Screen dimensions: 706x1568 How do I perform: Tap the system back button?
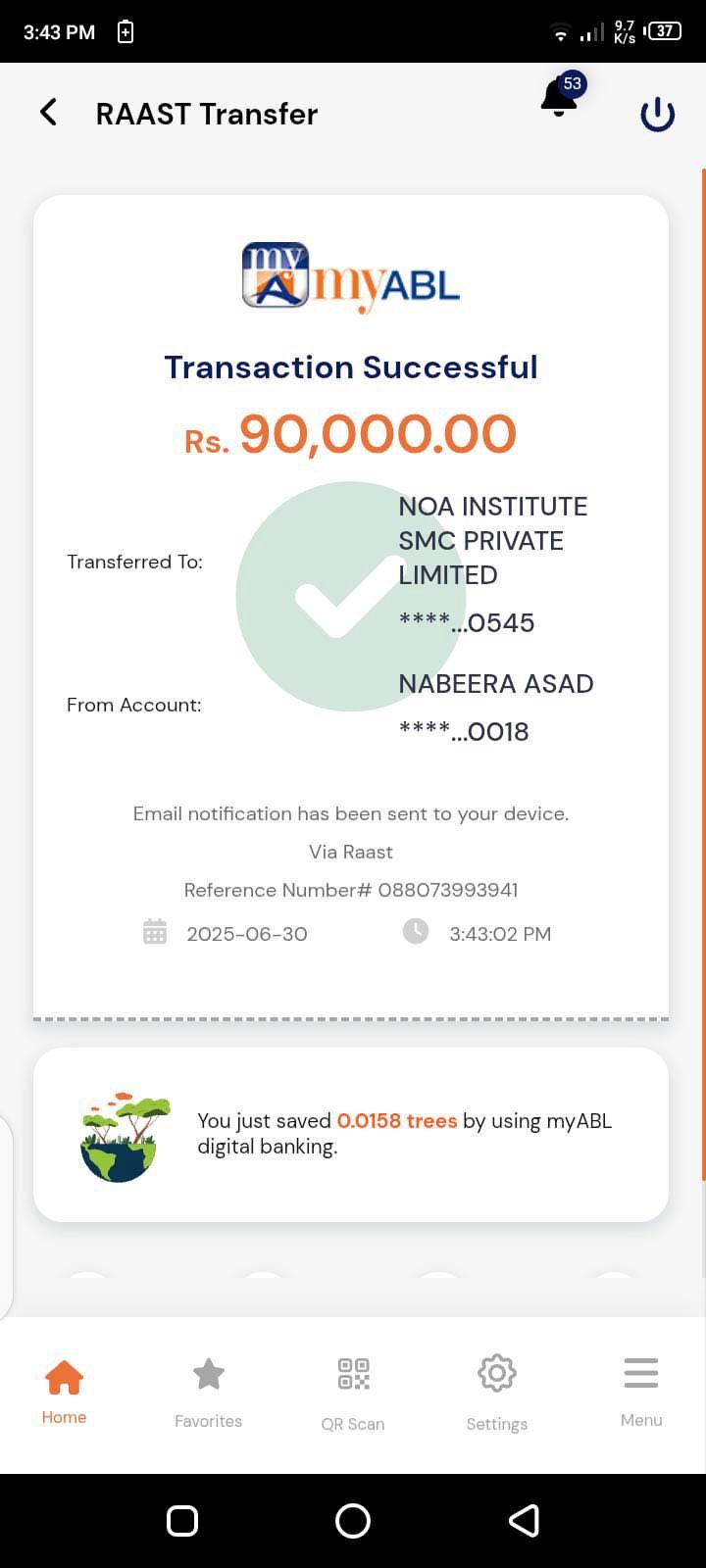coord(524,1520)
